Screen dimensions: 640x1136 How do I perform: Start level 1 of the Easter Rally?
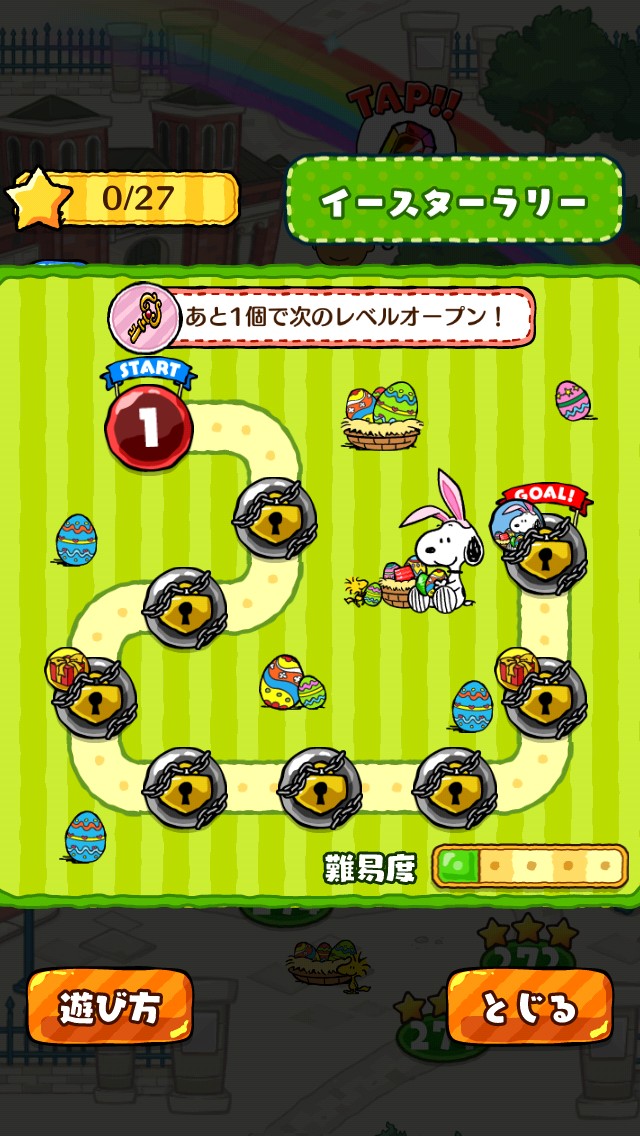149,427
